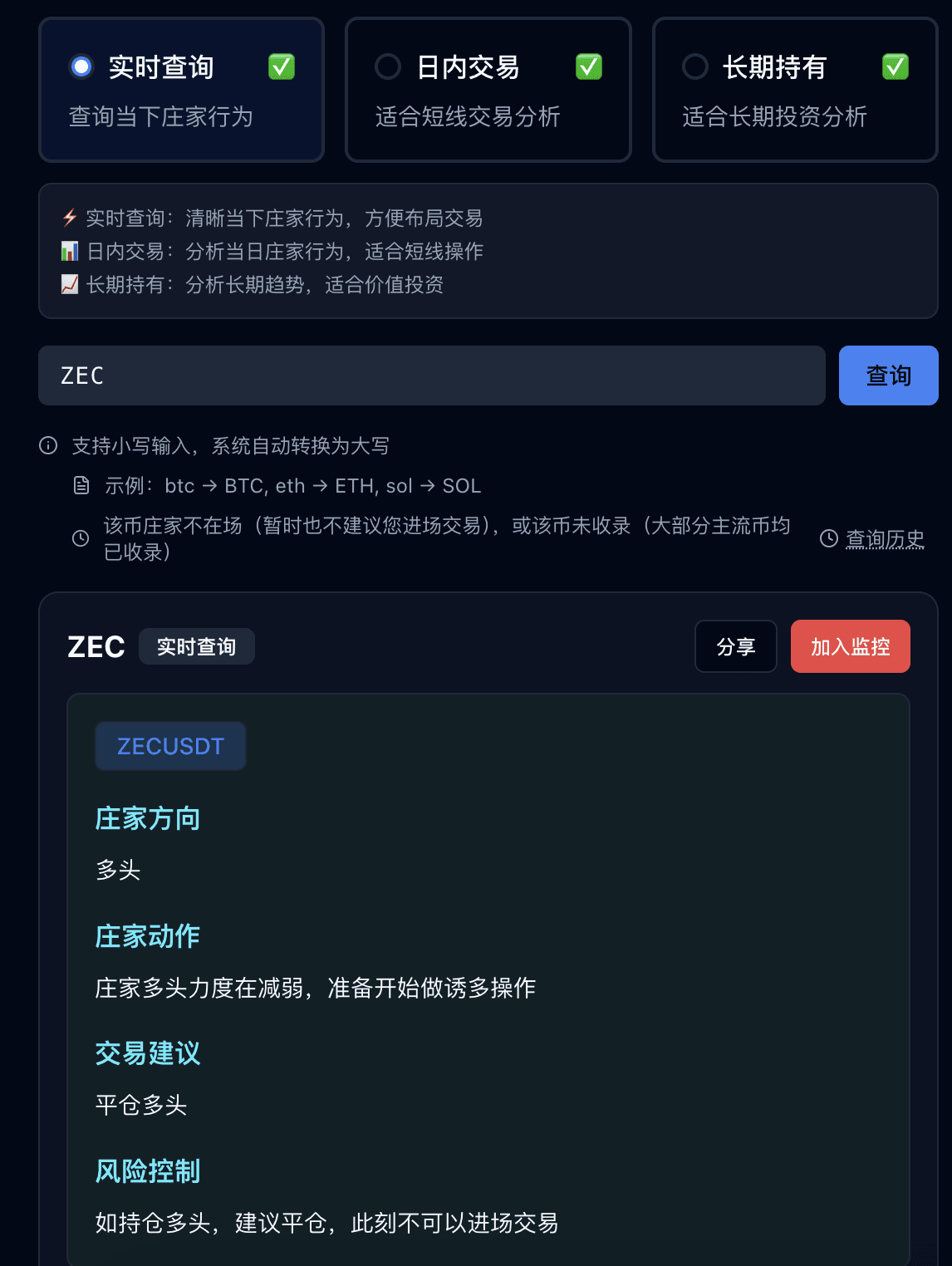Tap the blue 查询 button
The width and height of the screenshot is (952, 1266).
[888, 375]
